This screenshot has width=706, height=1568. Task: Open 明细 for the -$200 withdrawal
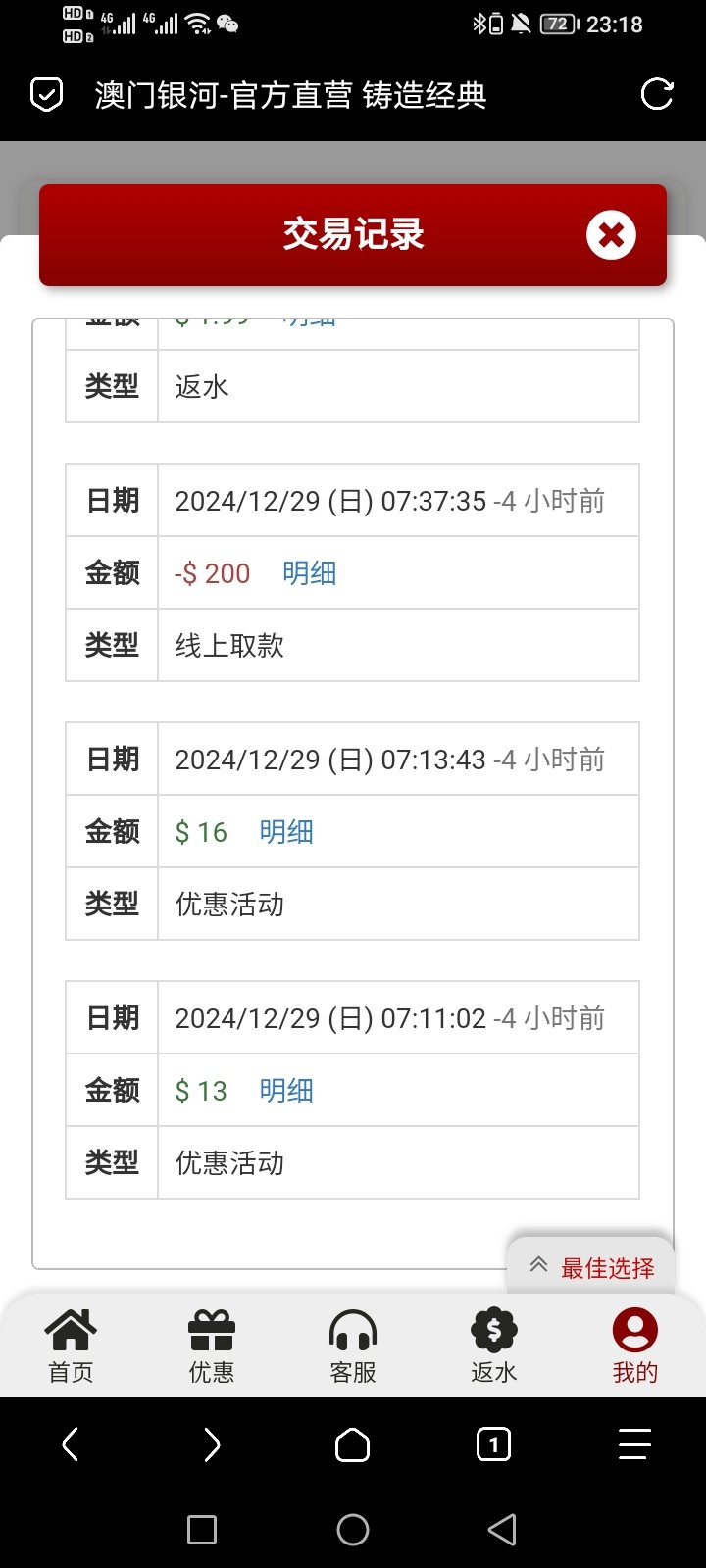(x=310, y=573)
